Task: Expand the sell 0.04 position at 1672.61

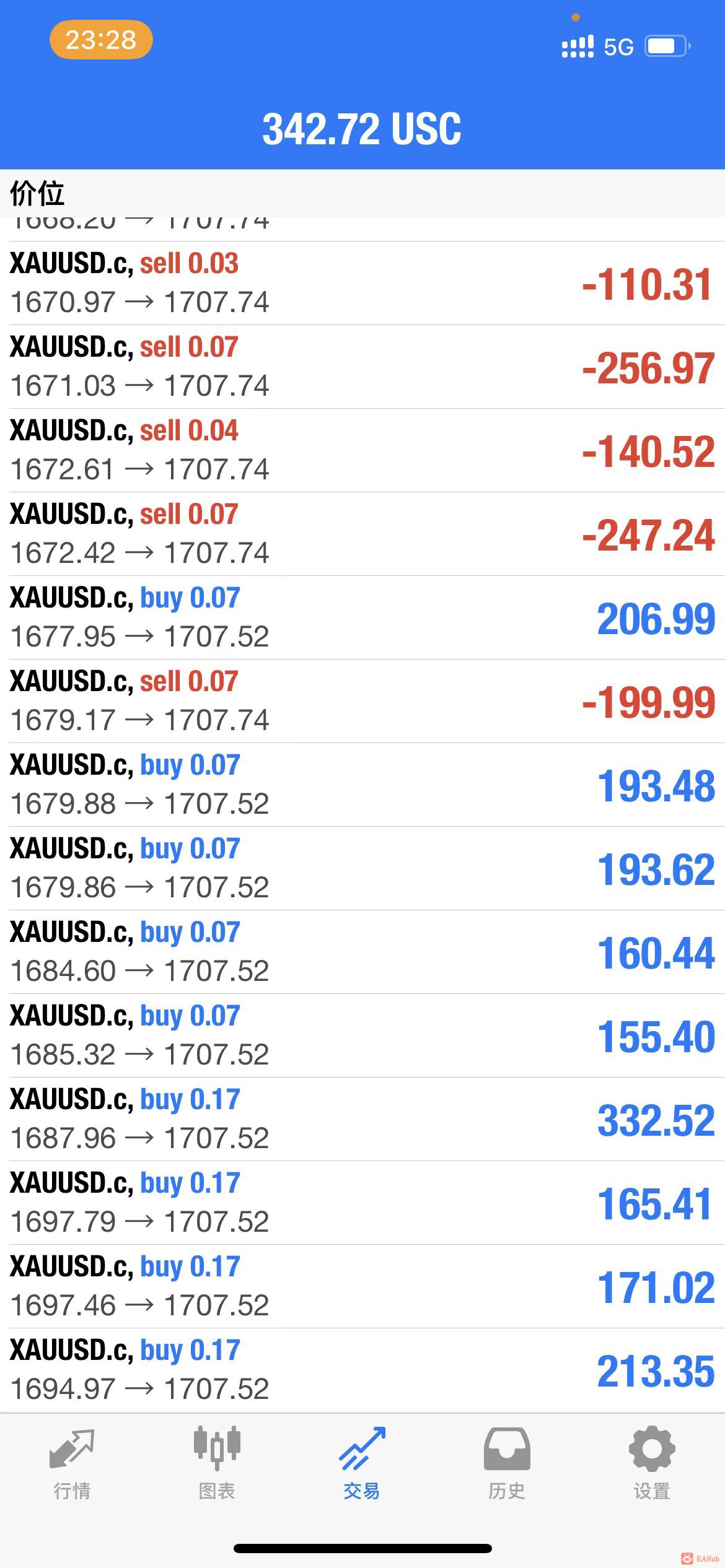Action: click(362, 450)
